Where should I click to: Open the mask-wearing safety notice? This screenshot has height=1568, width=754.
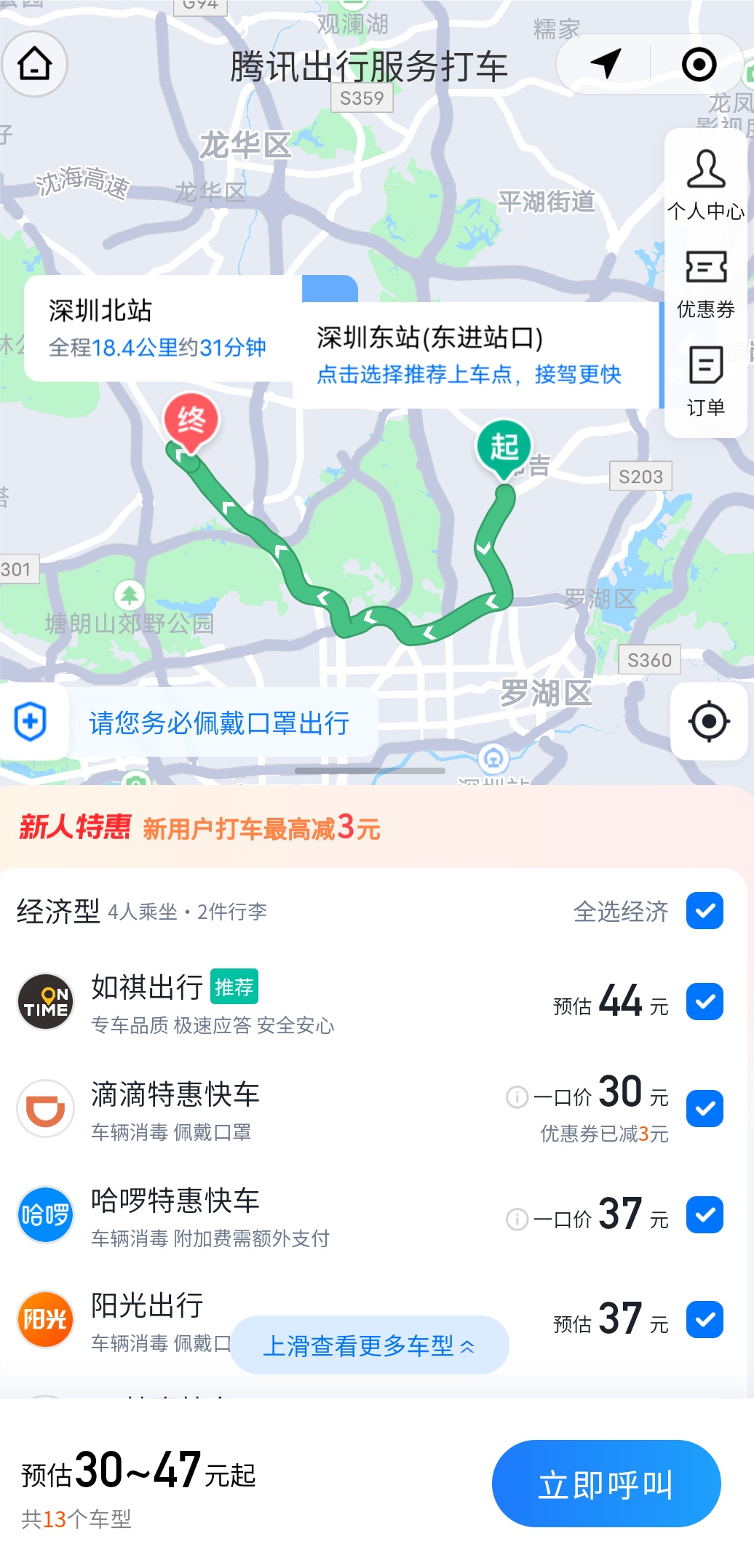(218, 723)
